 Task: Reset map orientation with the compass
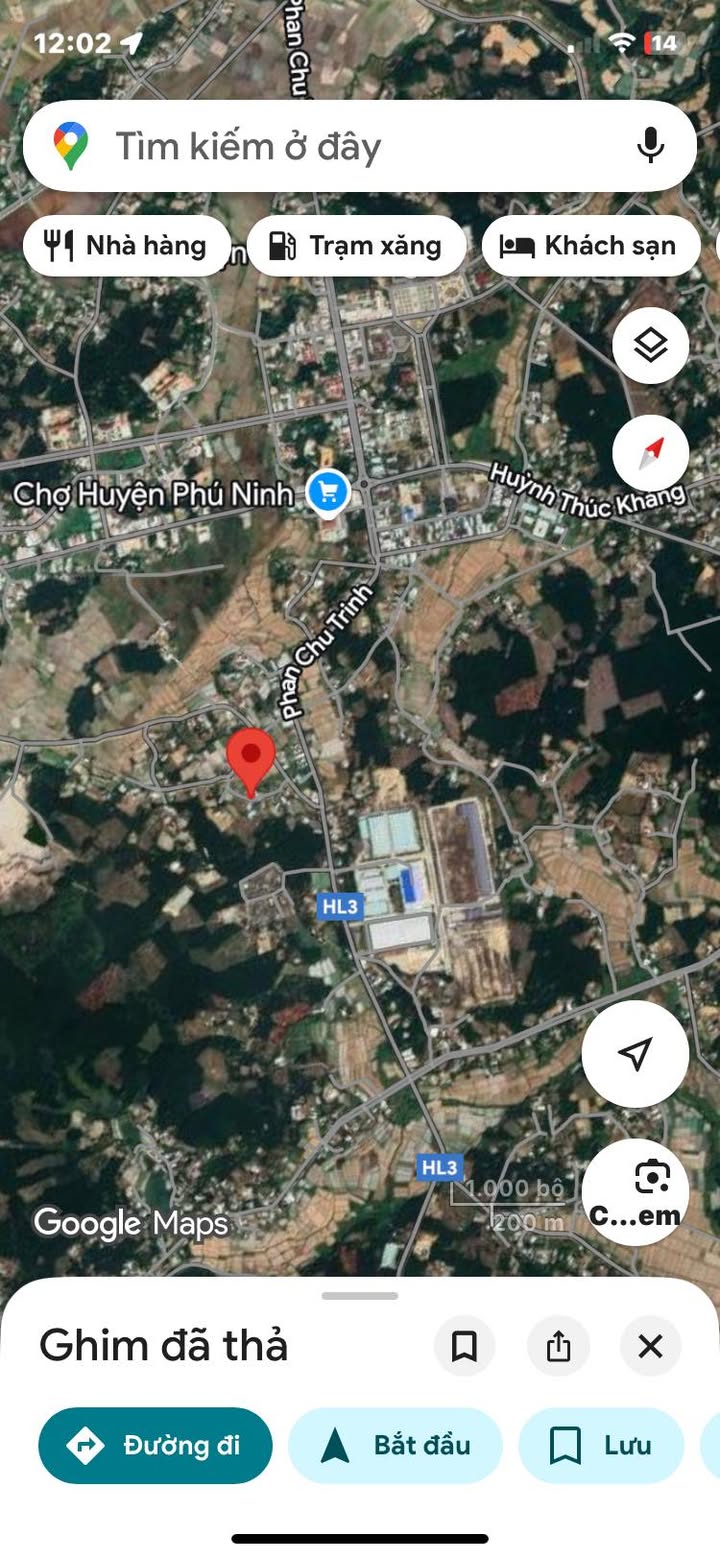click(x=650, y=453)
